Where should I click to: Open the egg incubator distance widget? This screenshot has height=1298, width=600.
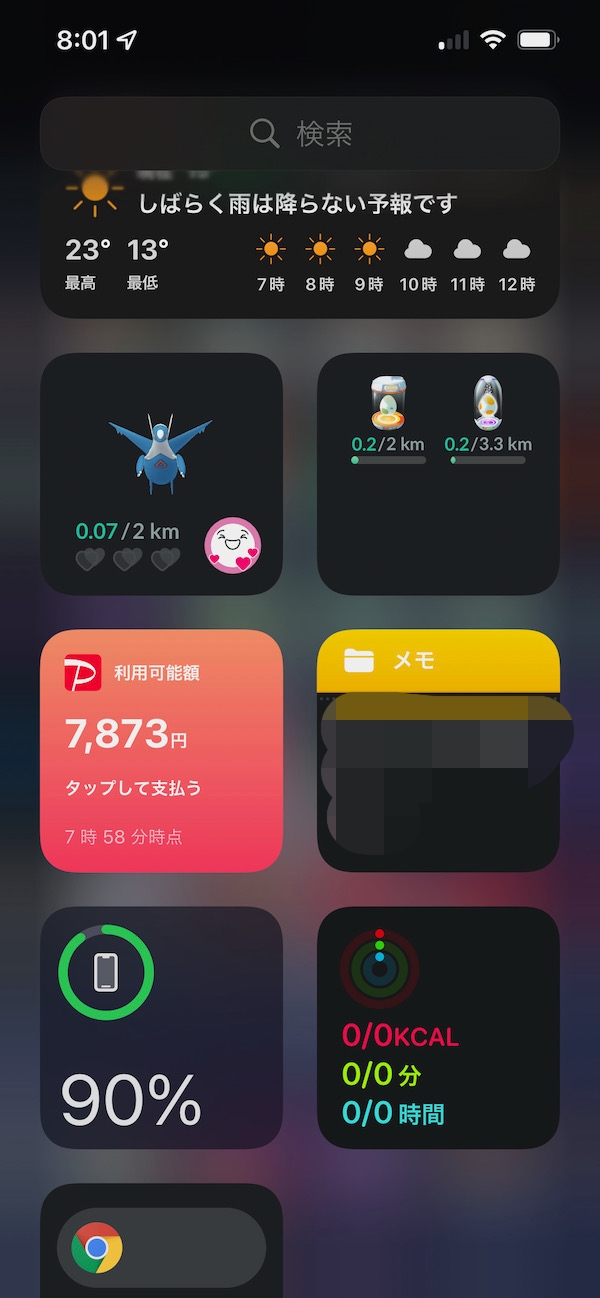(x=438, y=474)
